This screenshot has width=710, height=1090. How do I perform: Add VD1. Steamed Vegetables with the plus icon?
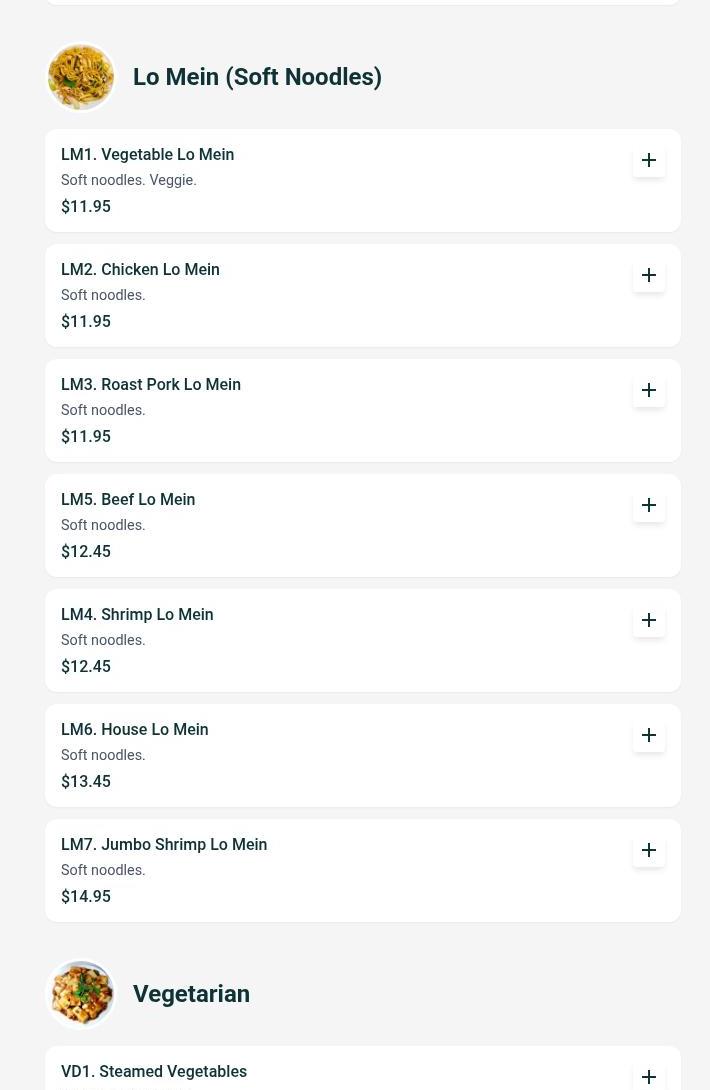pos(649,1076)
